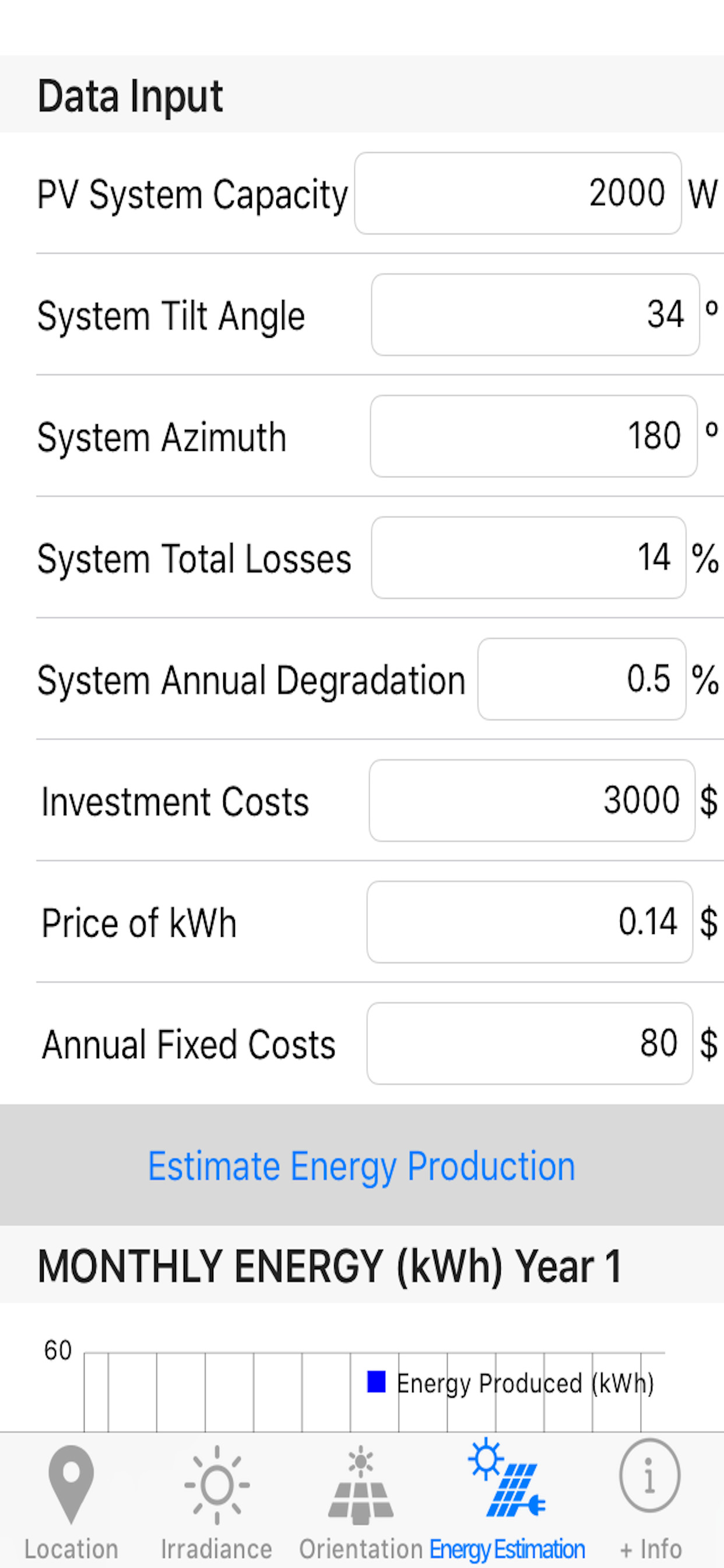Open the Irradiance tab
The width and height of the screenshot is (724, 1568).
[x=217, y=1500]
